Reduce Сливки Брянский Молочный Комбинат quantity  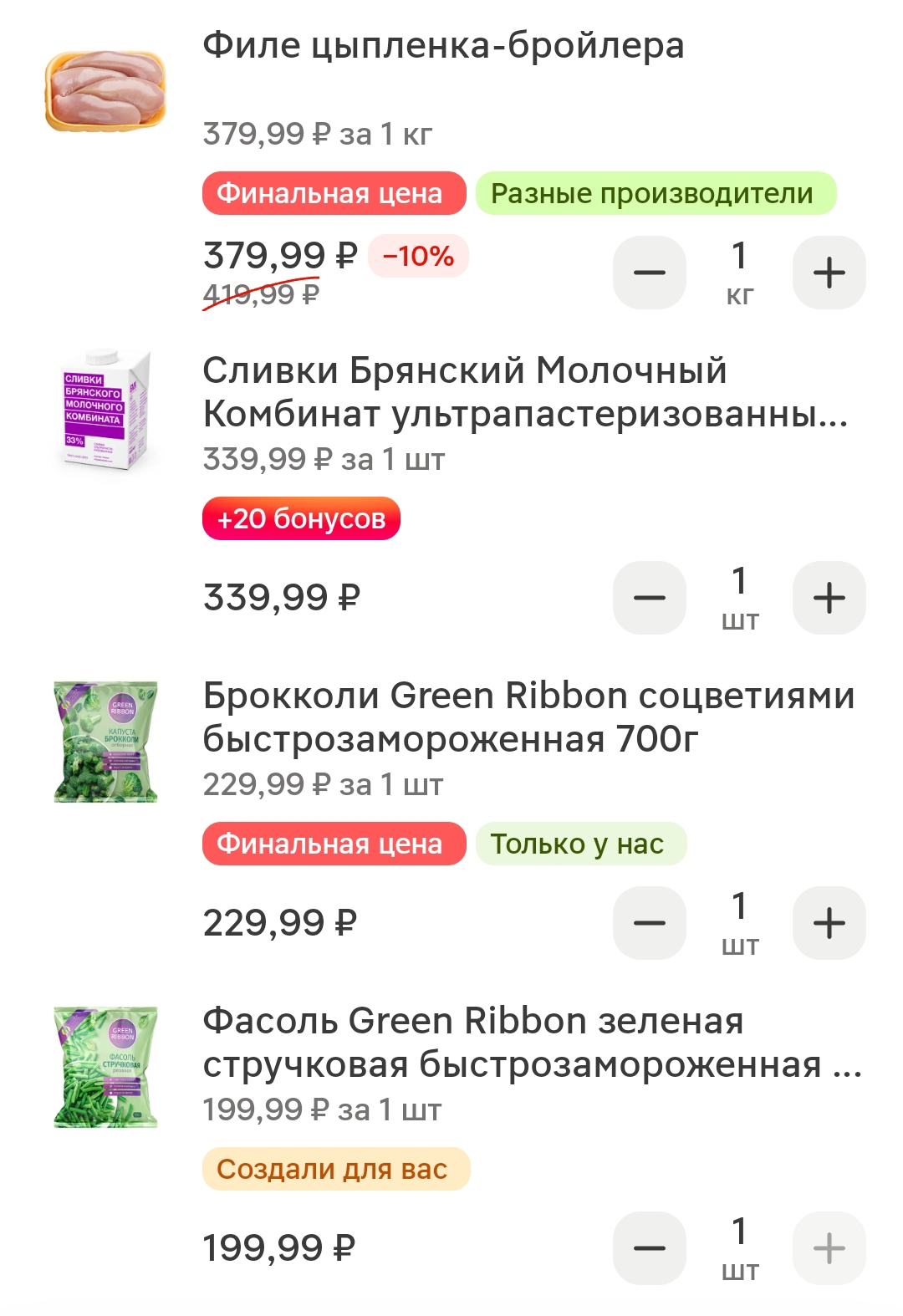coord(649,598)
